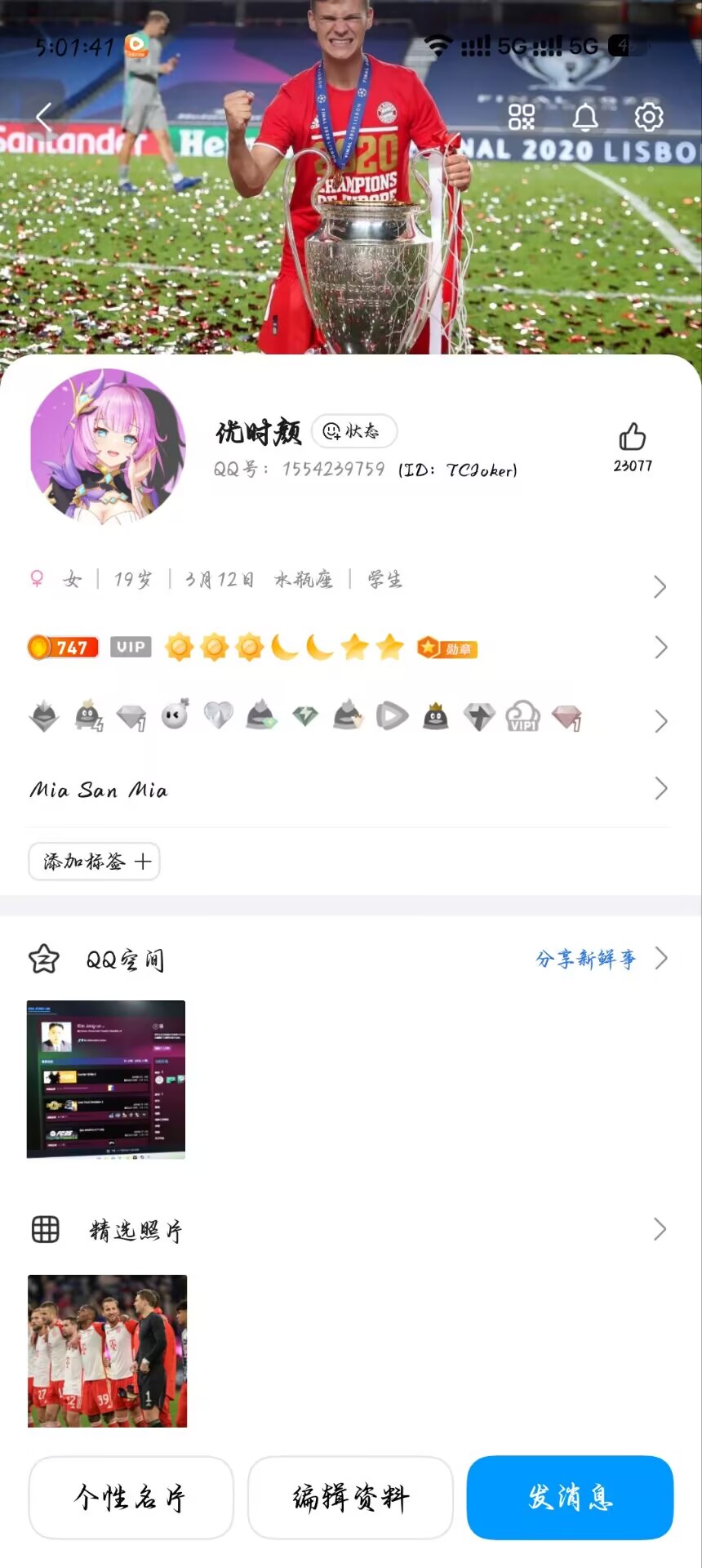Tap 发消息 to send a message
The image size is (702, 1568).
[x=570, y=1497]
